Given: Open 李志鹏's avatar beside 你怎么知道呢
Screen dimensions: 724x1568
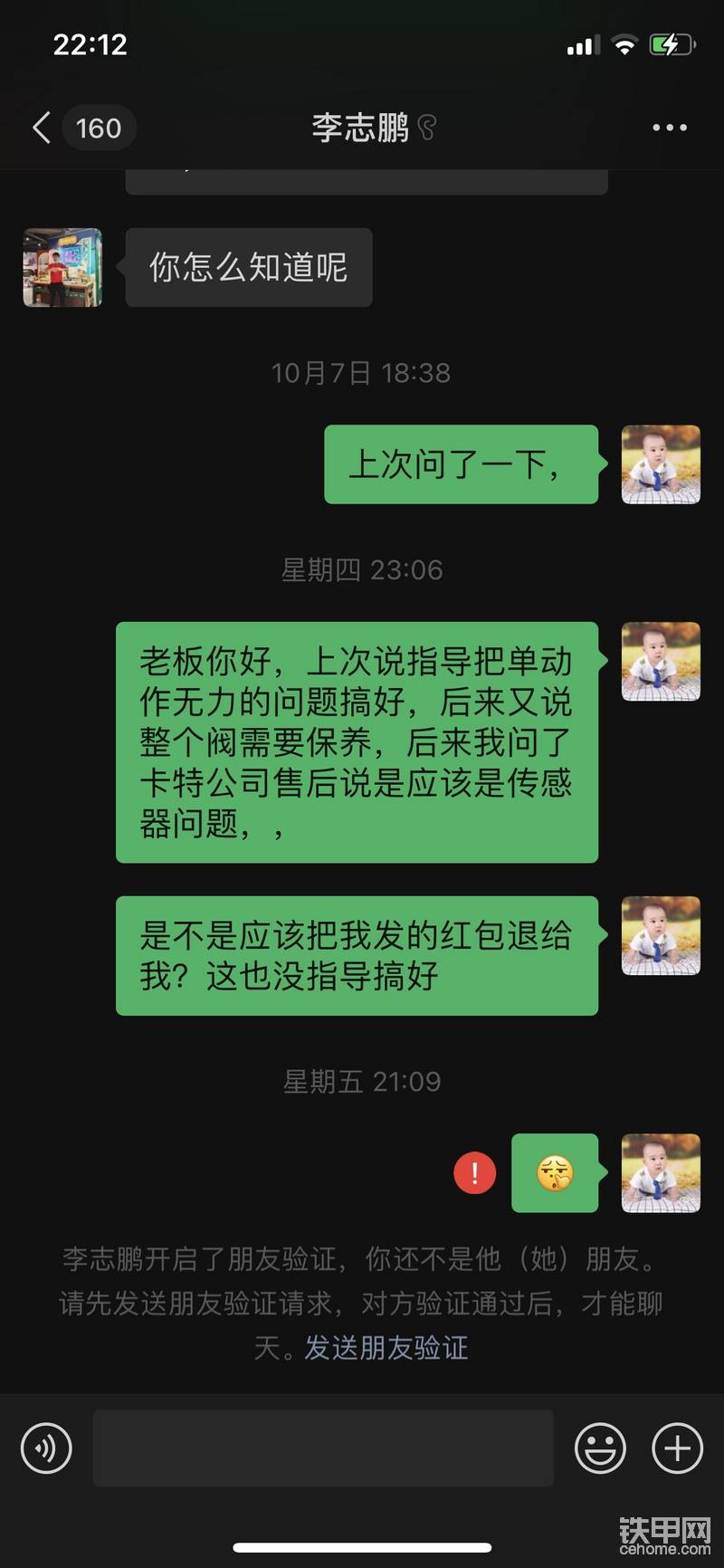Looking at the screenshot, I should click(x=62, y=268).
